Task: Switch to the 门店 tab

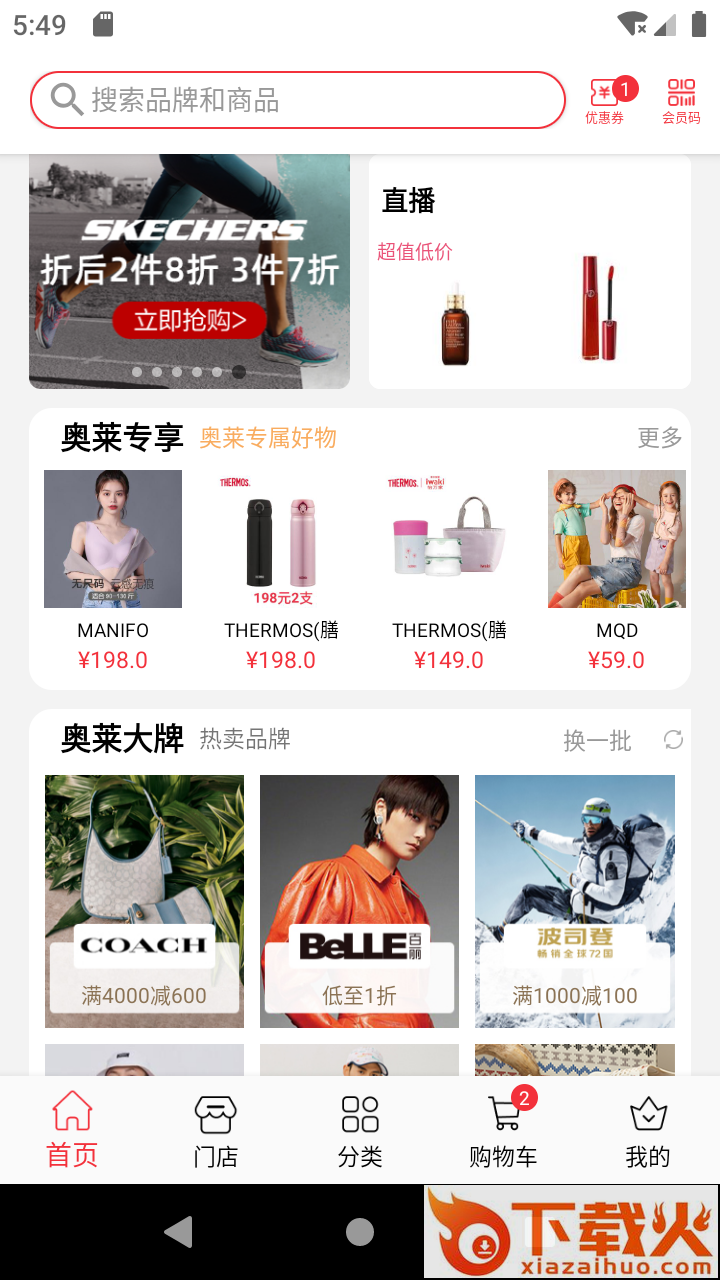Action: (x=215, y=1131)
